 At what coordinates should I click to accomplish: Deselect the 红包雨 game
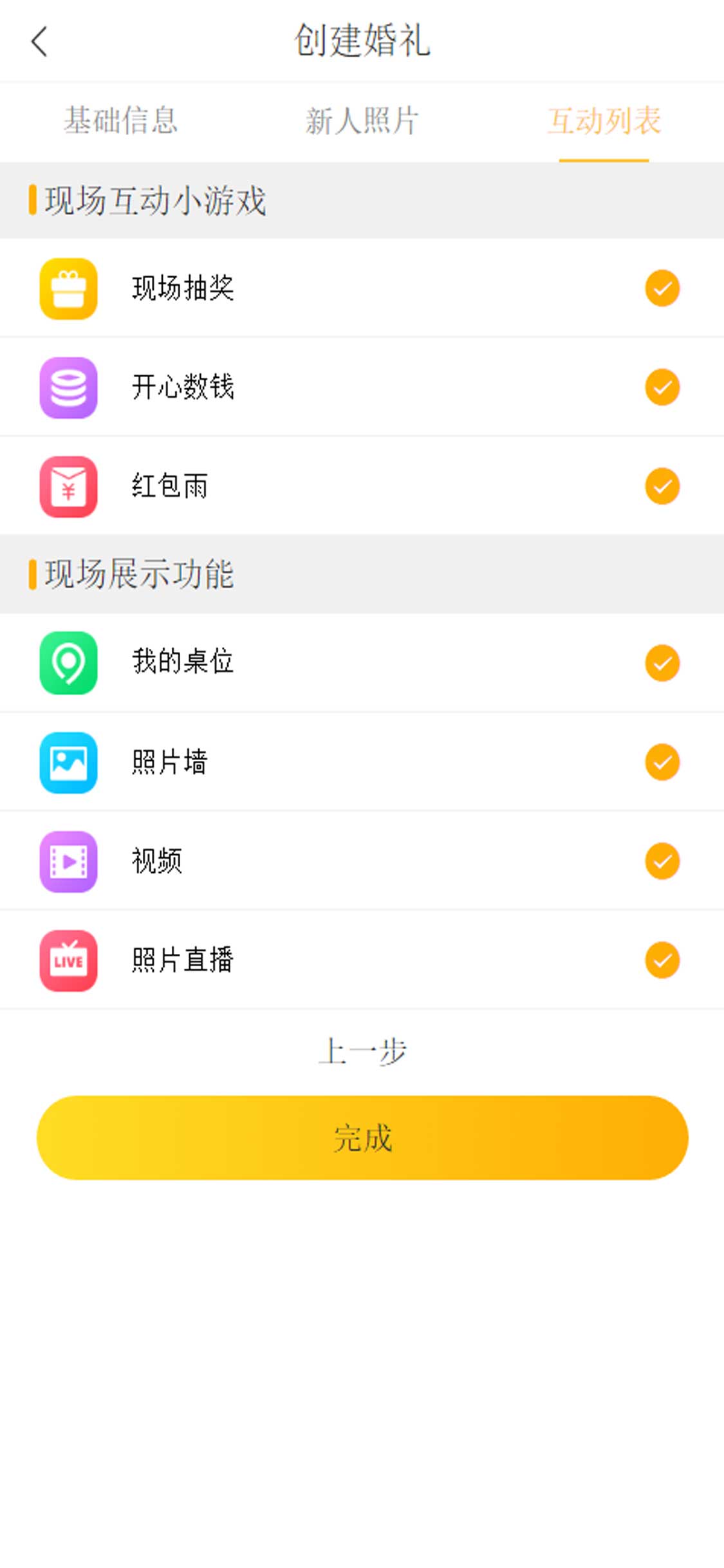662,487
